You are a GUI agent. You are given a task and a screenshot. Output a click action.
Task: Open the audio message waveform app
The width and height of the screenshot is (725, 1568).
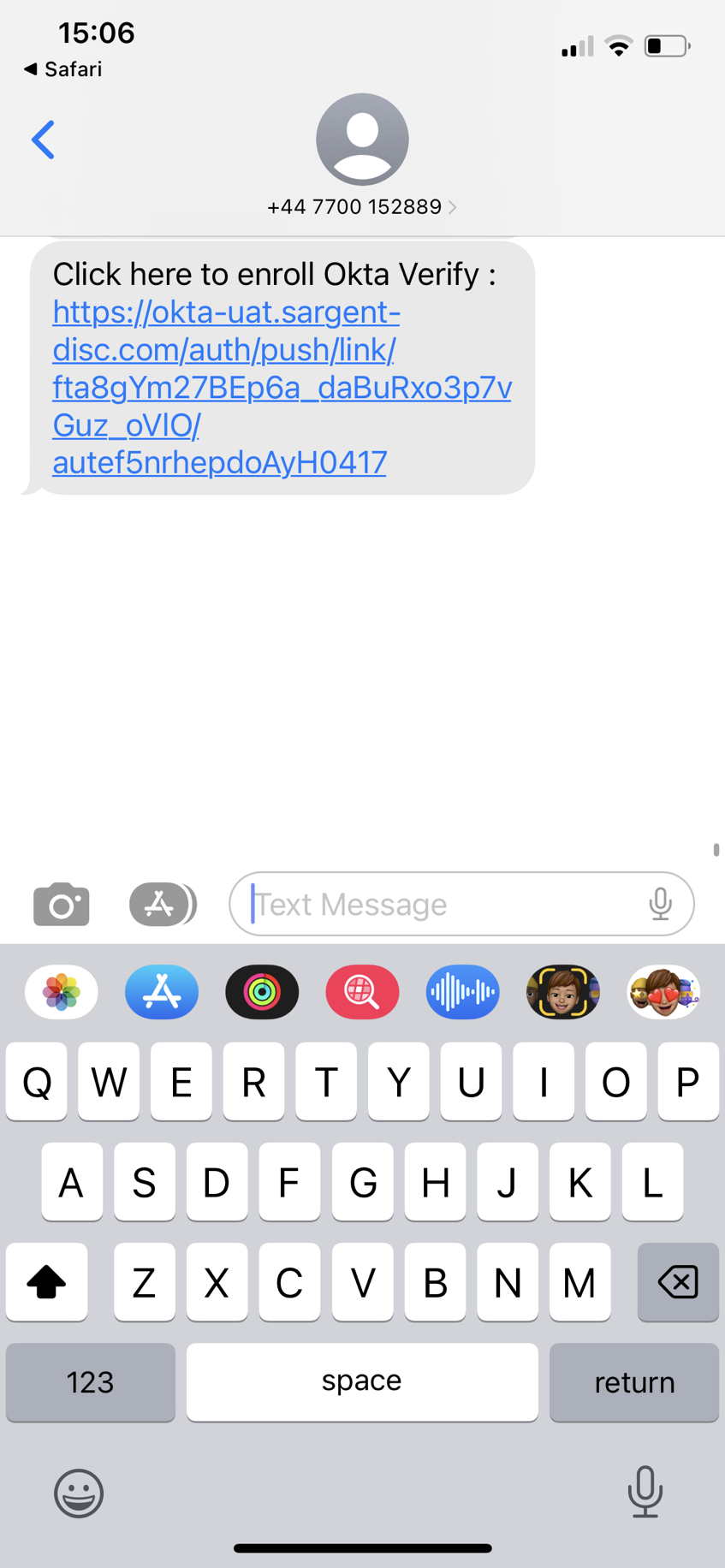[x=463, y=992]
